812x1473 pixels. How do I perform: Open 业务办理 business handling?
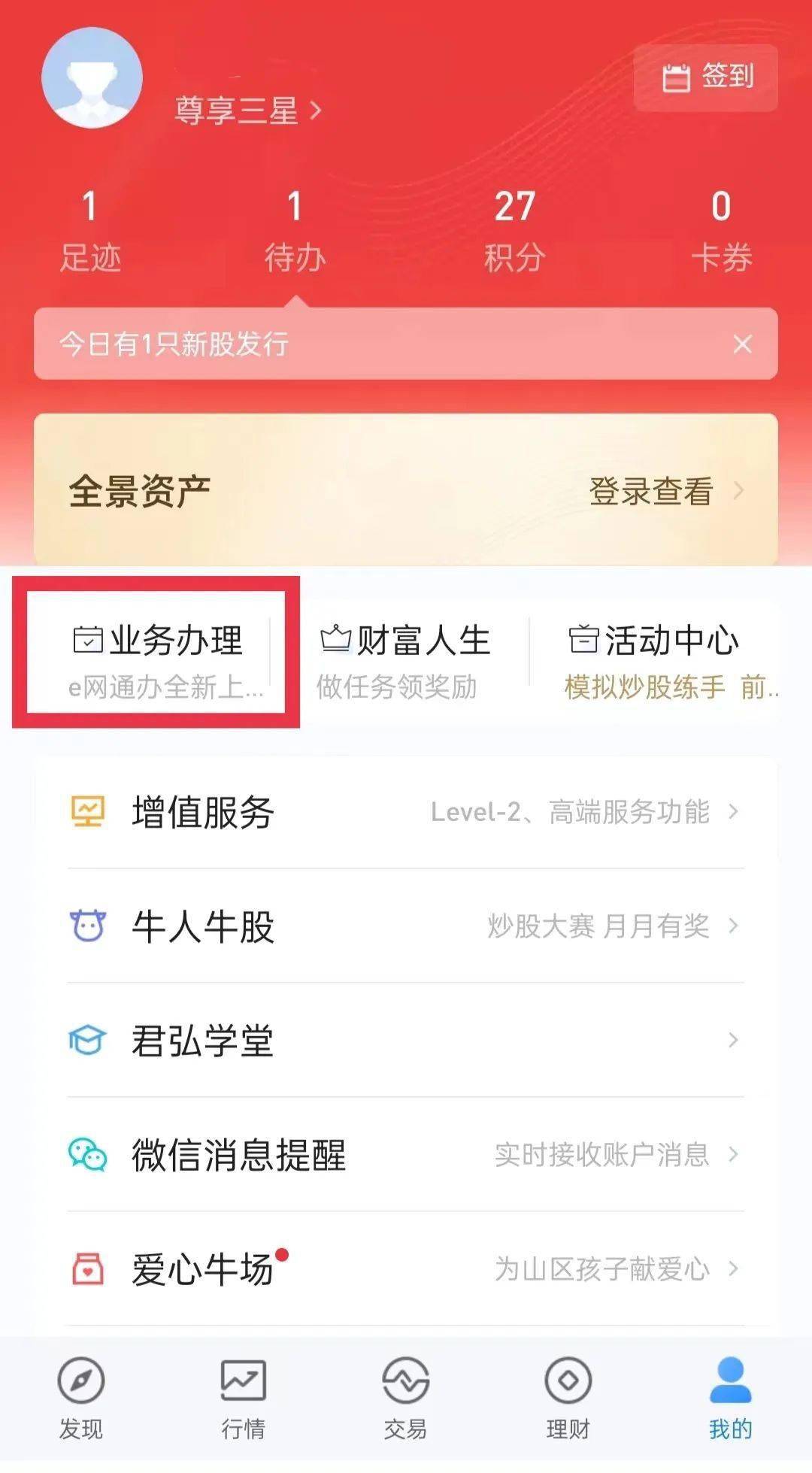coord(156,653)
